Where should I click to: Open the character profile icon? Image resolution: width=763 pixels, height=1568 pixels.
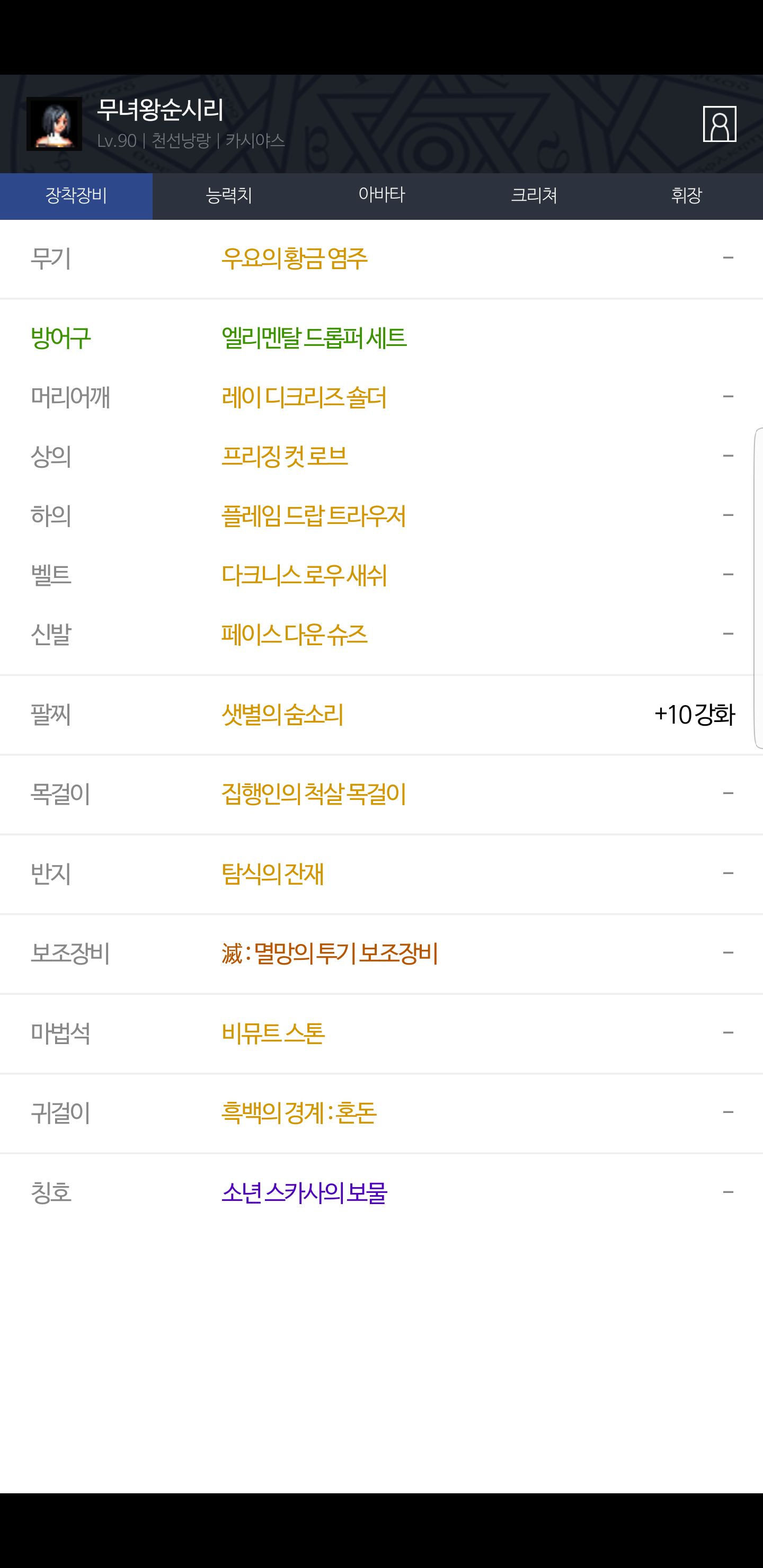pyautogui.click(x=719, y=124)
